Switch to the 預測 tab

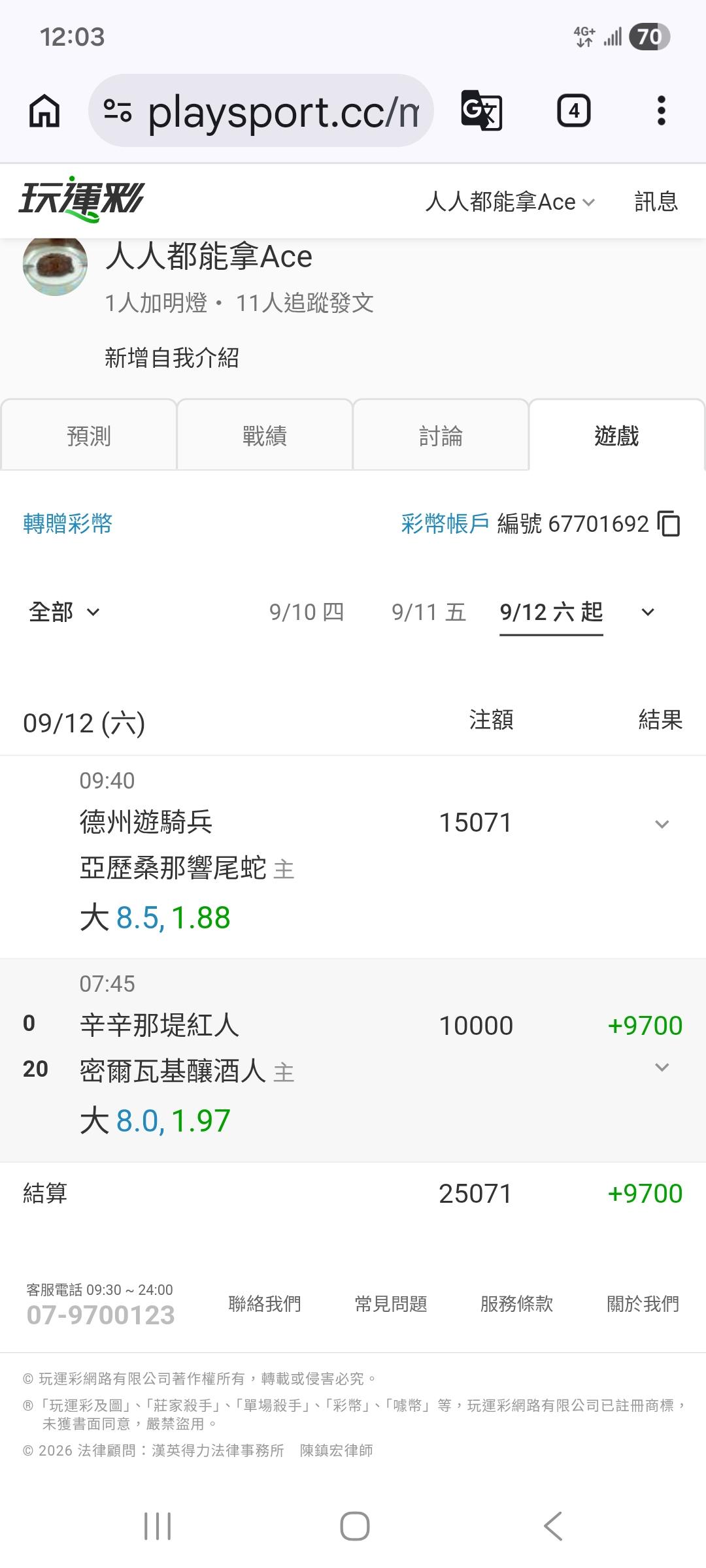[x=89, y=435]
